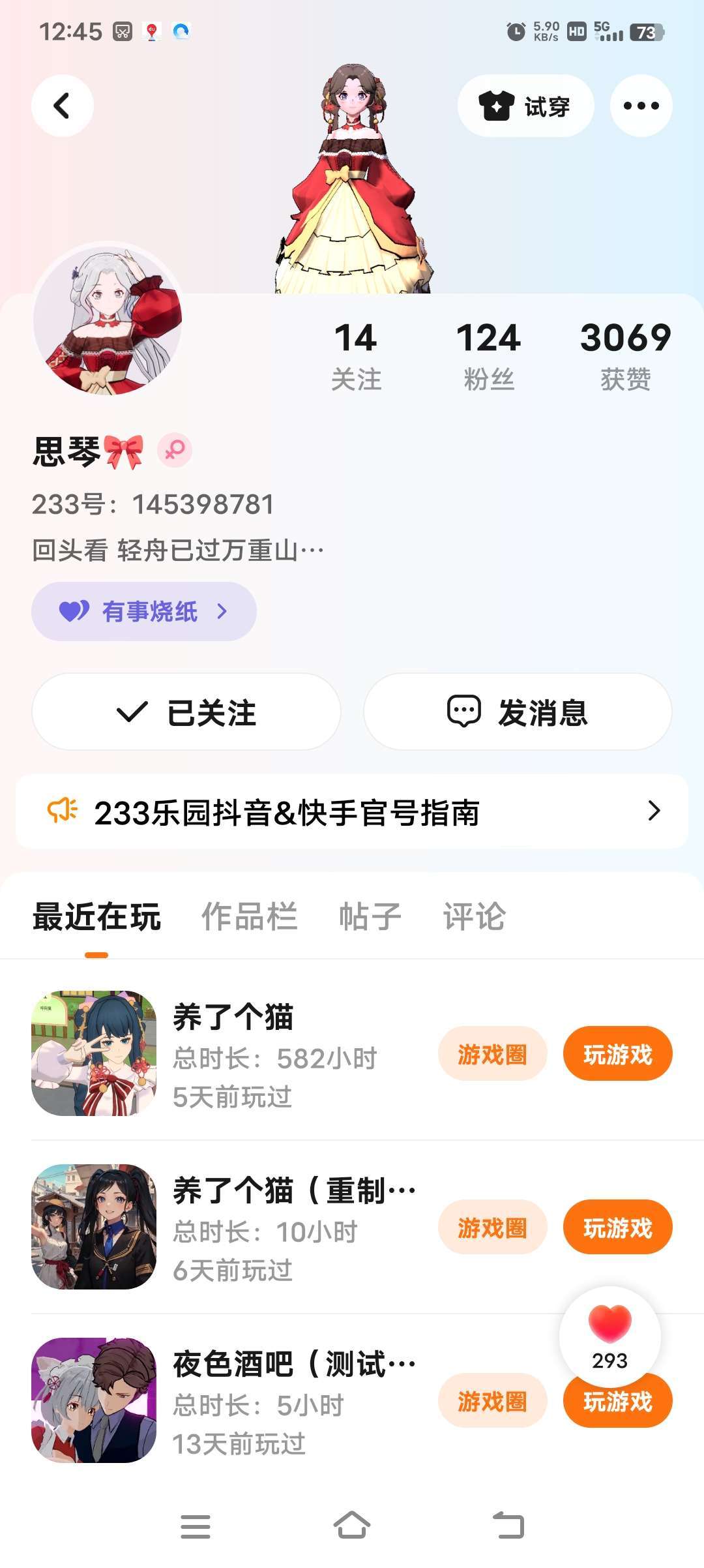Image resolution: width=704 pixels, height=1568 pixels.
Task: Switch to the 作品栏 tab
Action: pyautogui.click(x=249, y=916)
